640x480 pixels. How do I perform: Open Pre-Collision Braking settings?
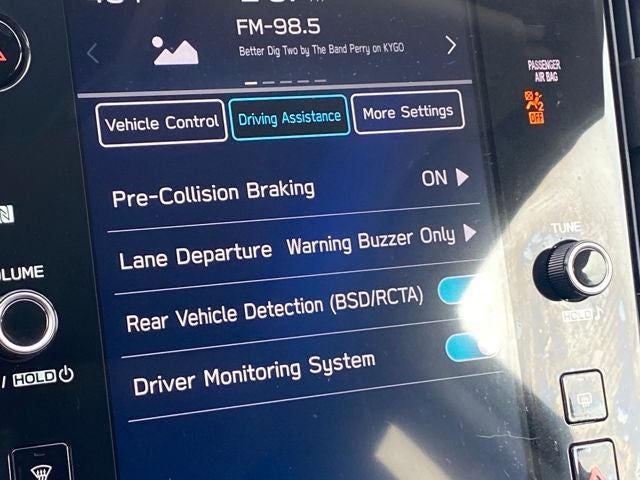point(290,185)
